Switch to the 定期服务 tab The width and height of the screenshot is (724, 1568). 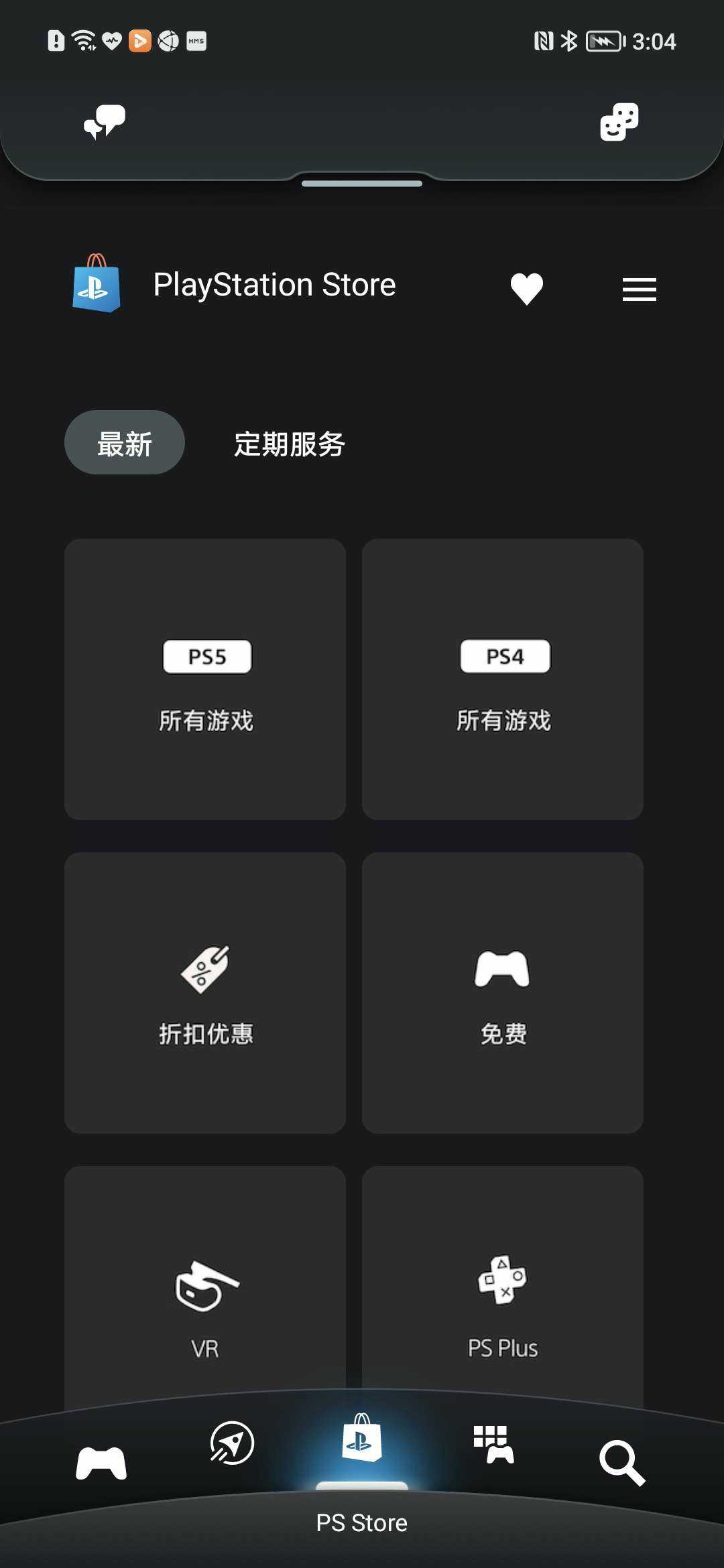[289, 444]
